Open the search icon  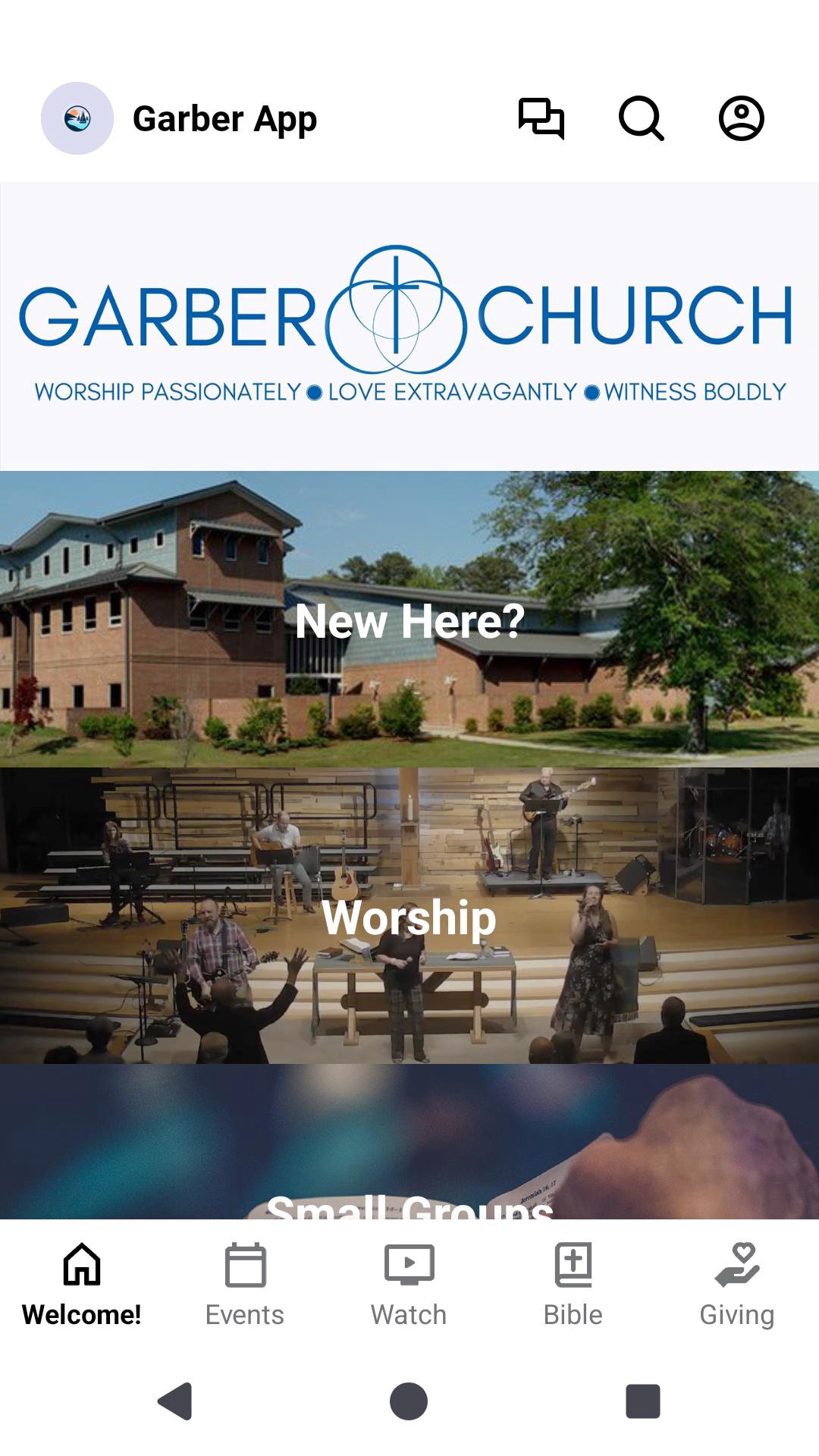[x=642, y=118]
